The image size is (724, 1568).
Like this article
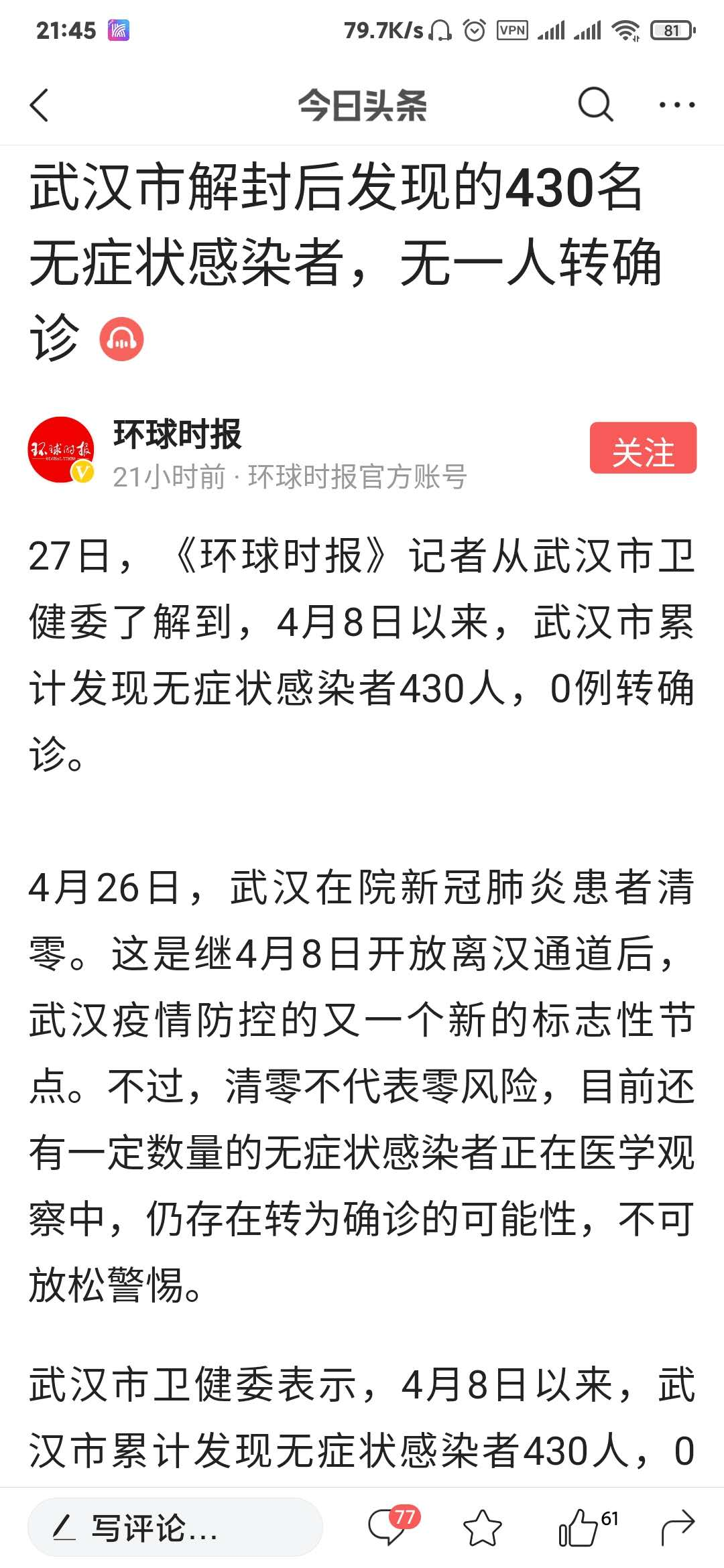[579, 1528]
